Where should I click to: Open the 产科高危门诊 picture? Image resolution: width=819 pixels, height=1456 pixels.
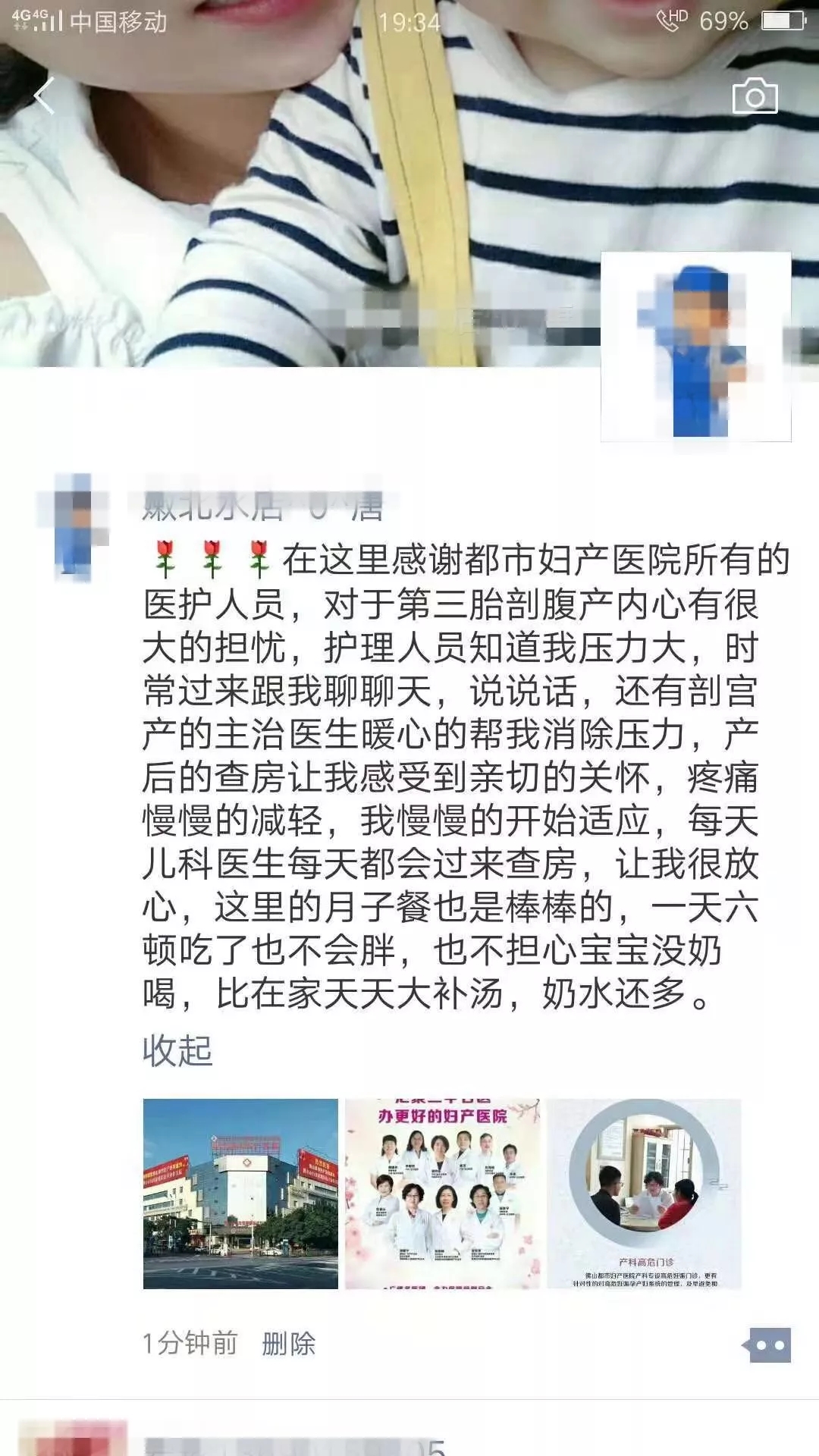pos(644,1194)
